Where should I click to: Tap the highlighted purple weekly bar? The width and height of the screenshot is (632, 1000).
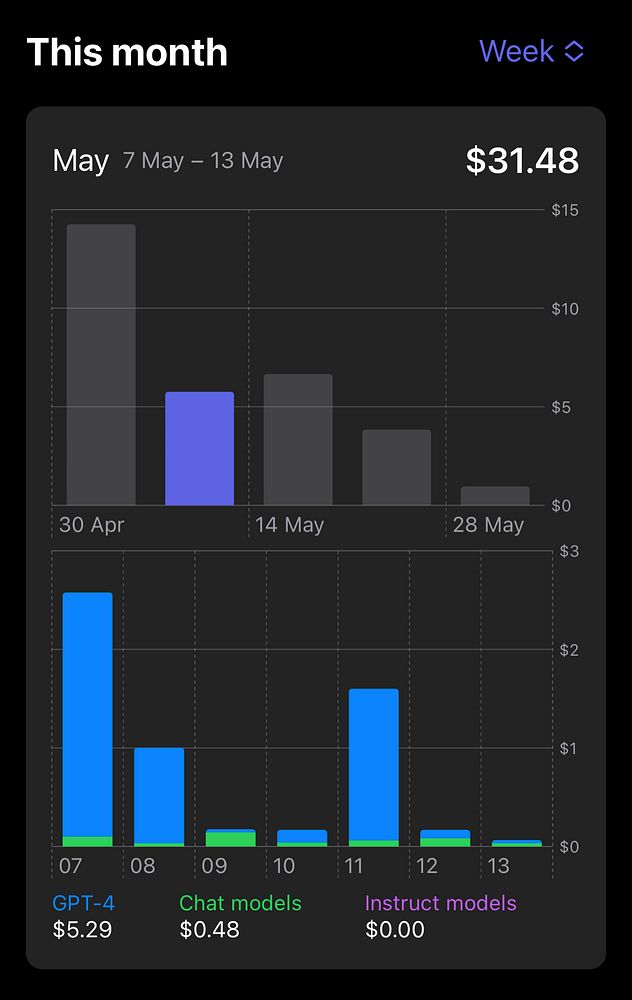(x=199, y=449)
